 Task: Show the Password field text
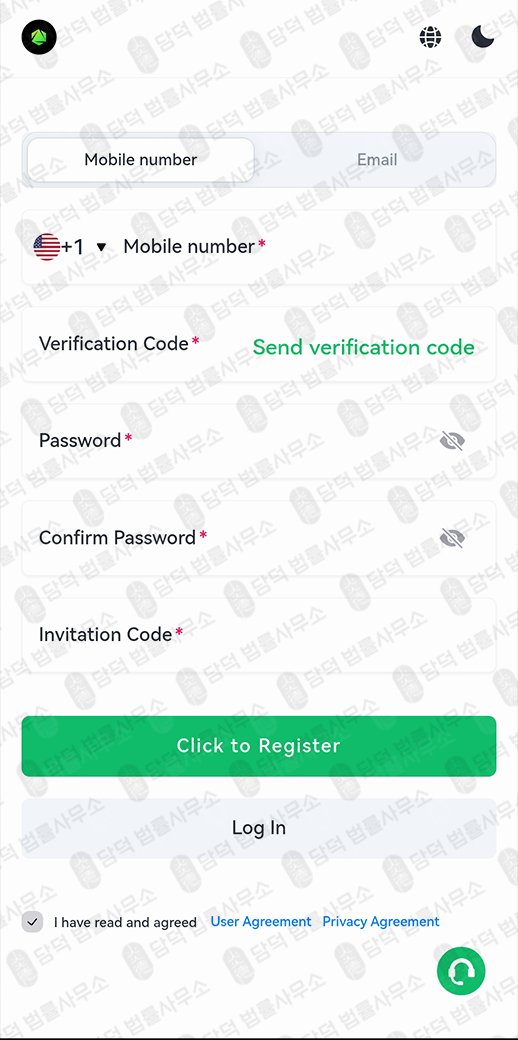[452, 441]
